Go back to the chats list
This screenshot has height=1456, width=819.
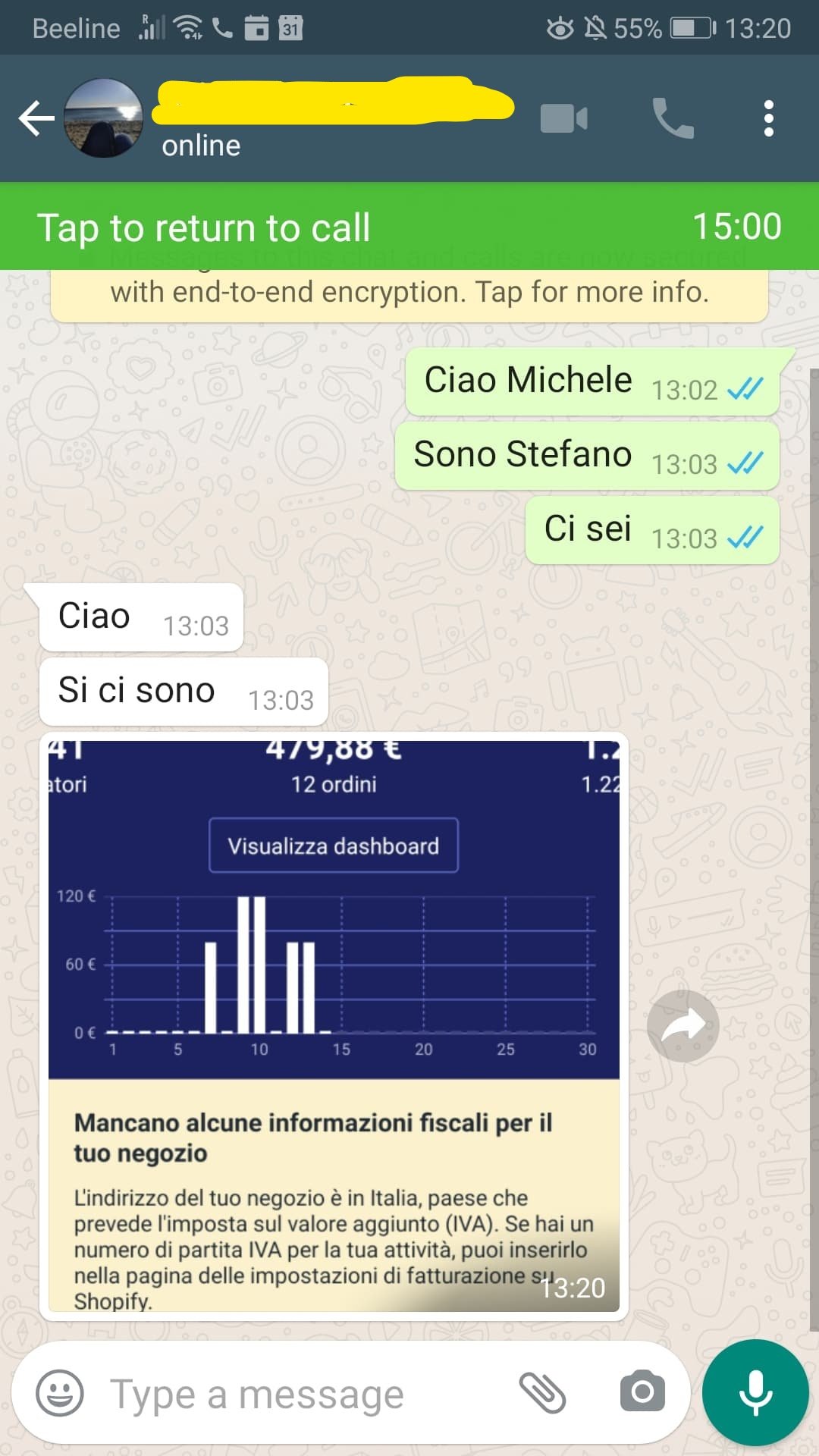(36, 119)
